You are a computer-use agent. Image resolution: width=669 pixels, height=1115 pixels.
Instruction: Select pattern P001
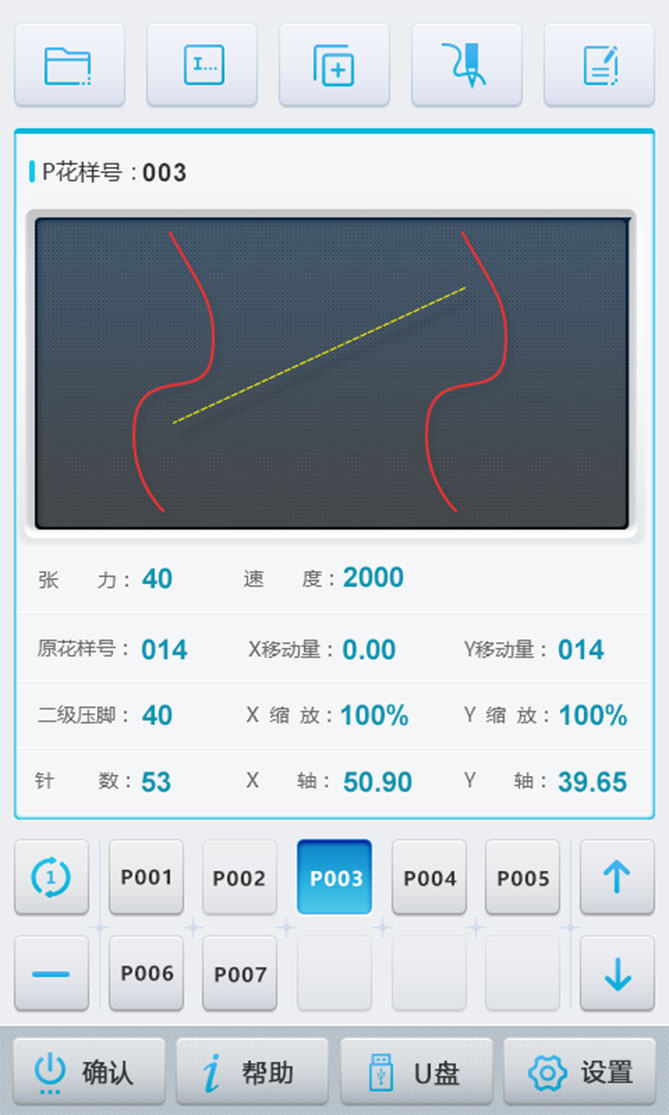point(146,877)
